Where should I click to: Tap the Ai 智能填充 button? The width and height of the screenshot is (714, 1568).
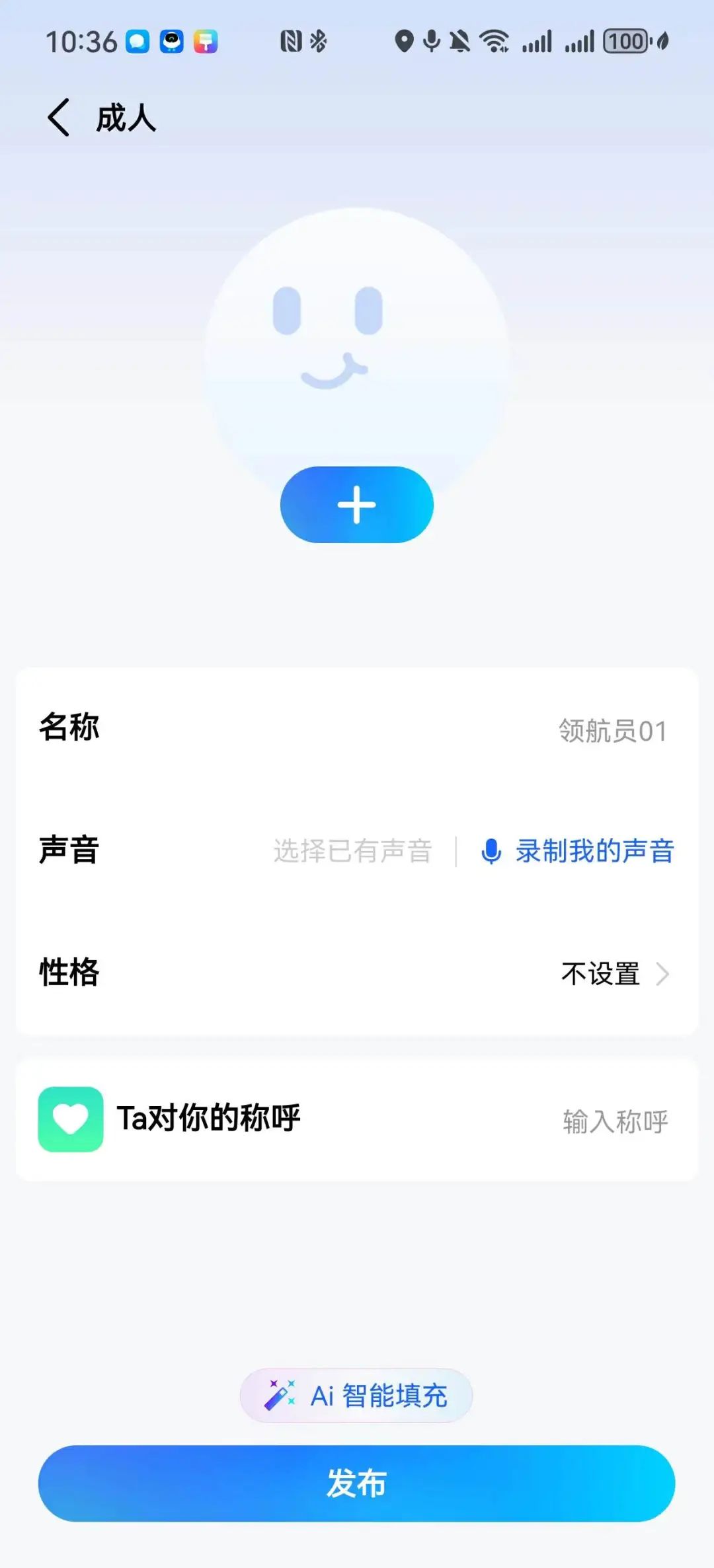pyautogui.click(x=356, y=1396)
